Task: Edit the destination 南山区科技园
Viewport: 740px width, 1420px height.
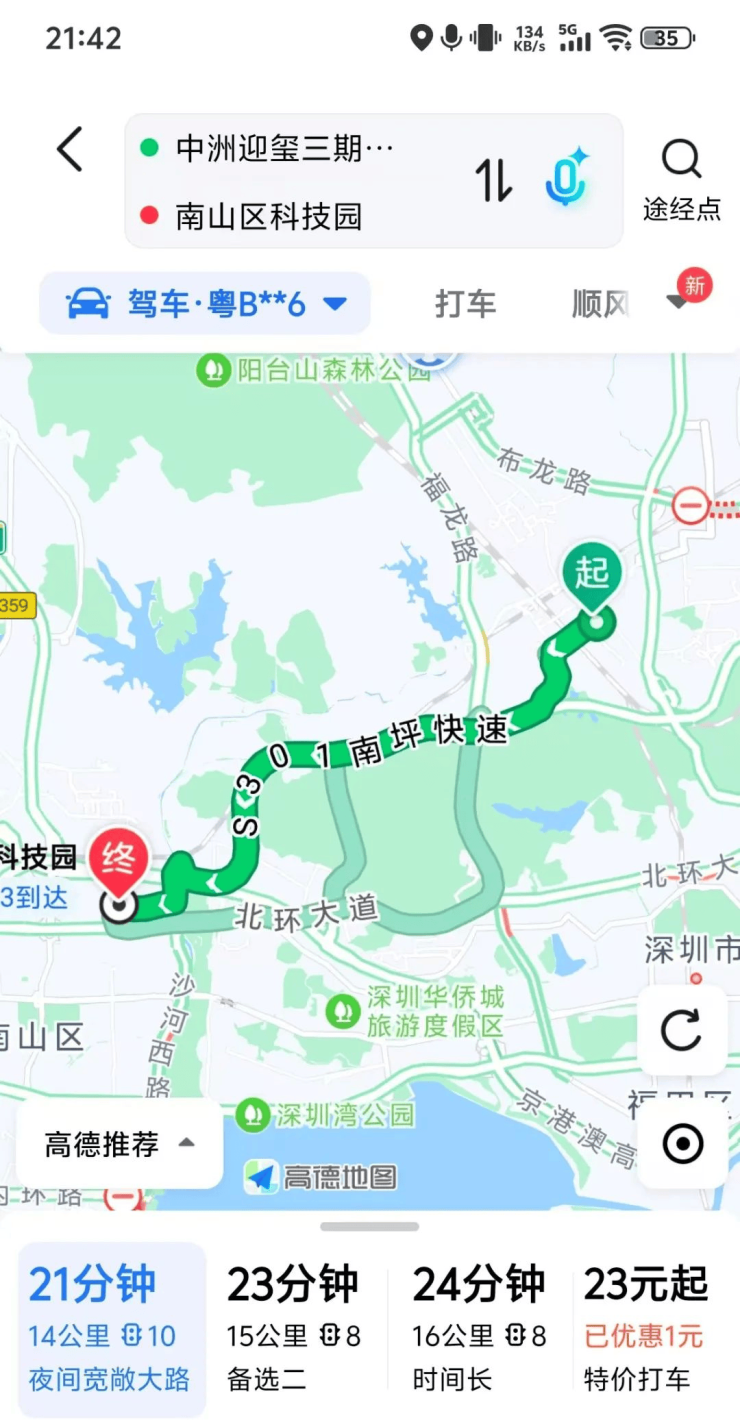Action: tap(268, 216)
